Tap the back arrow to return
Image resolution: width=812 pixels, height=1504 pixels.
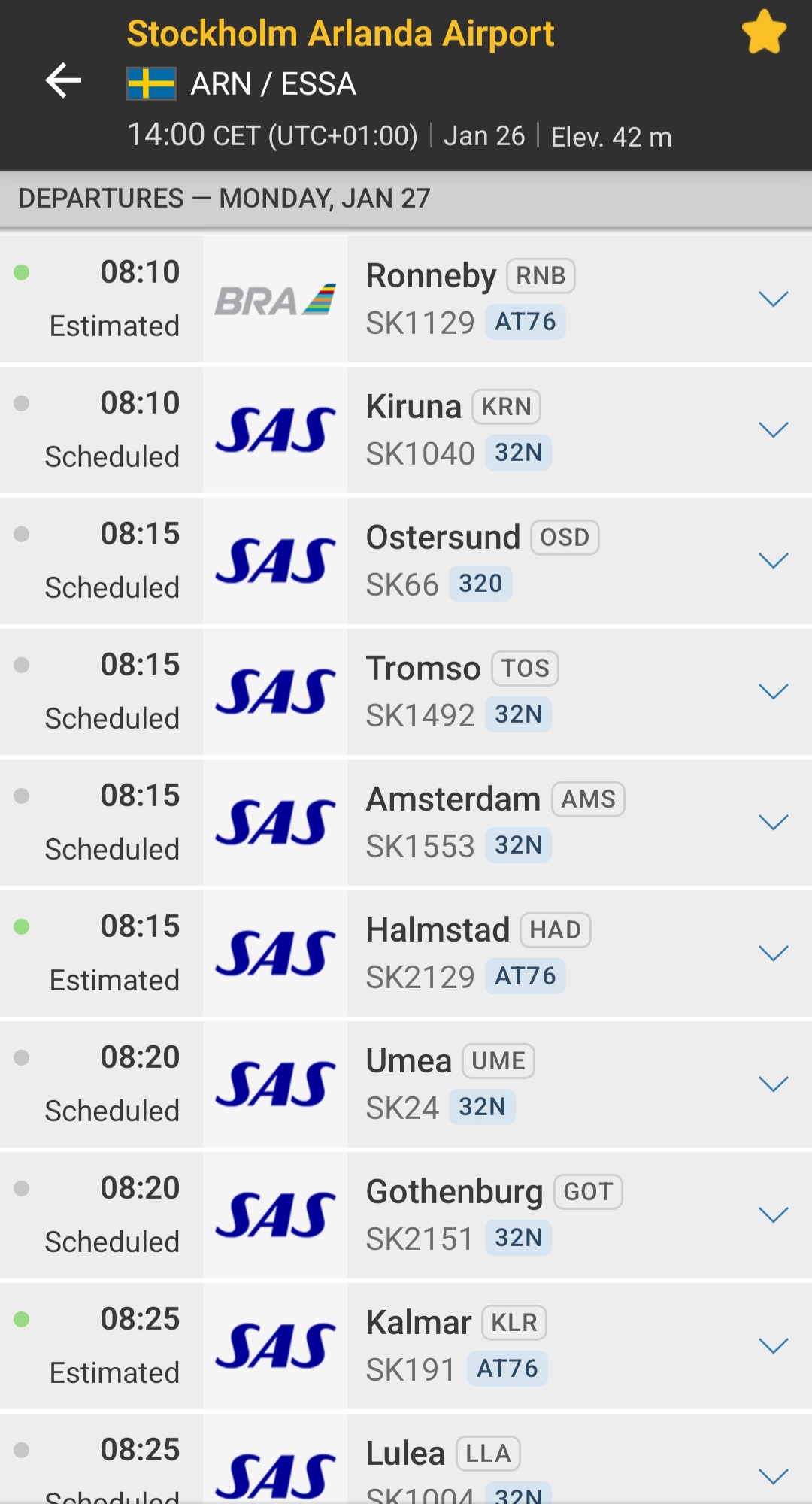[63, 81]
